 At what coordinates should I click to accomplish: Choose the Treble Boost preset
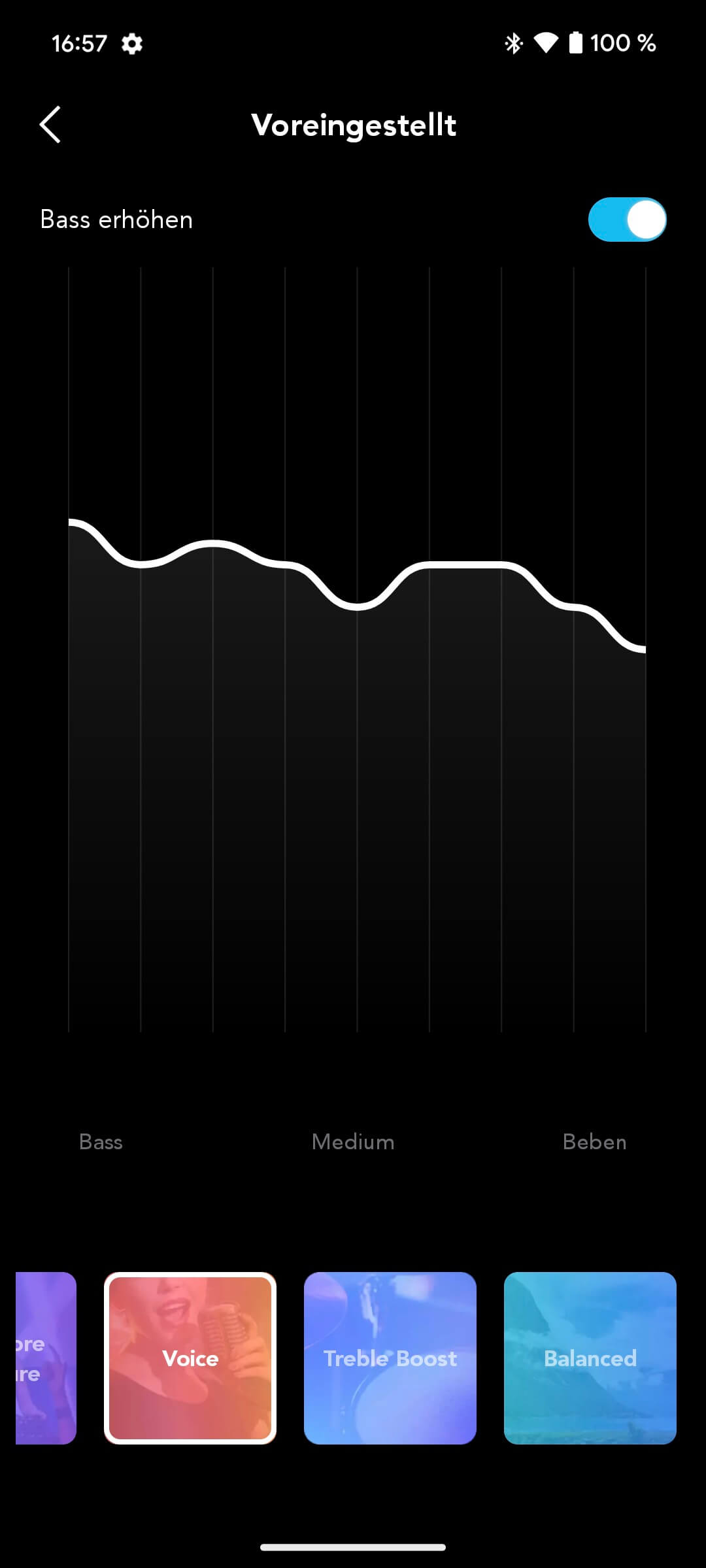point(390,1358)
